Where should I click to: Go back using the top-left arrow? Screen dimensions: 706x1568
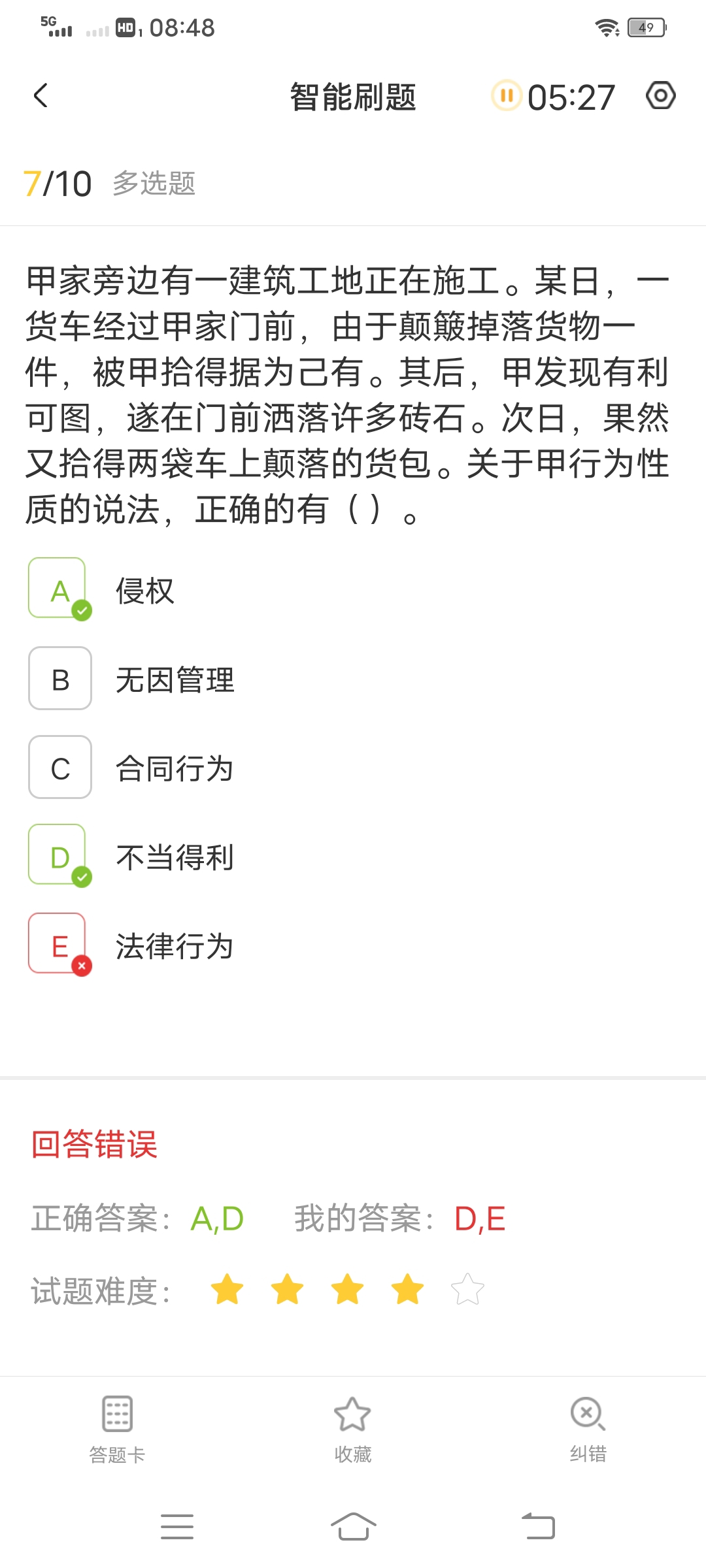click(41, 95)
